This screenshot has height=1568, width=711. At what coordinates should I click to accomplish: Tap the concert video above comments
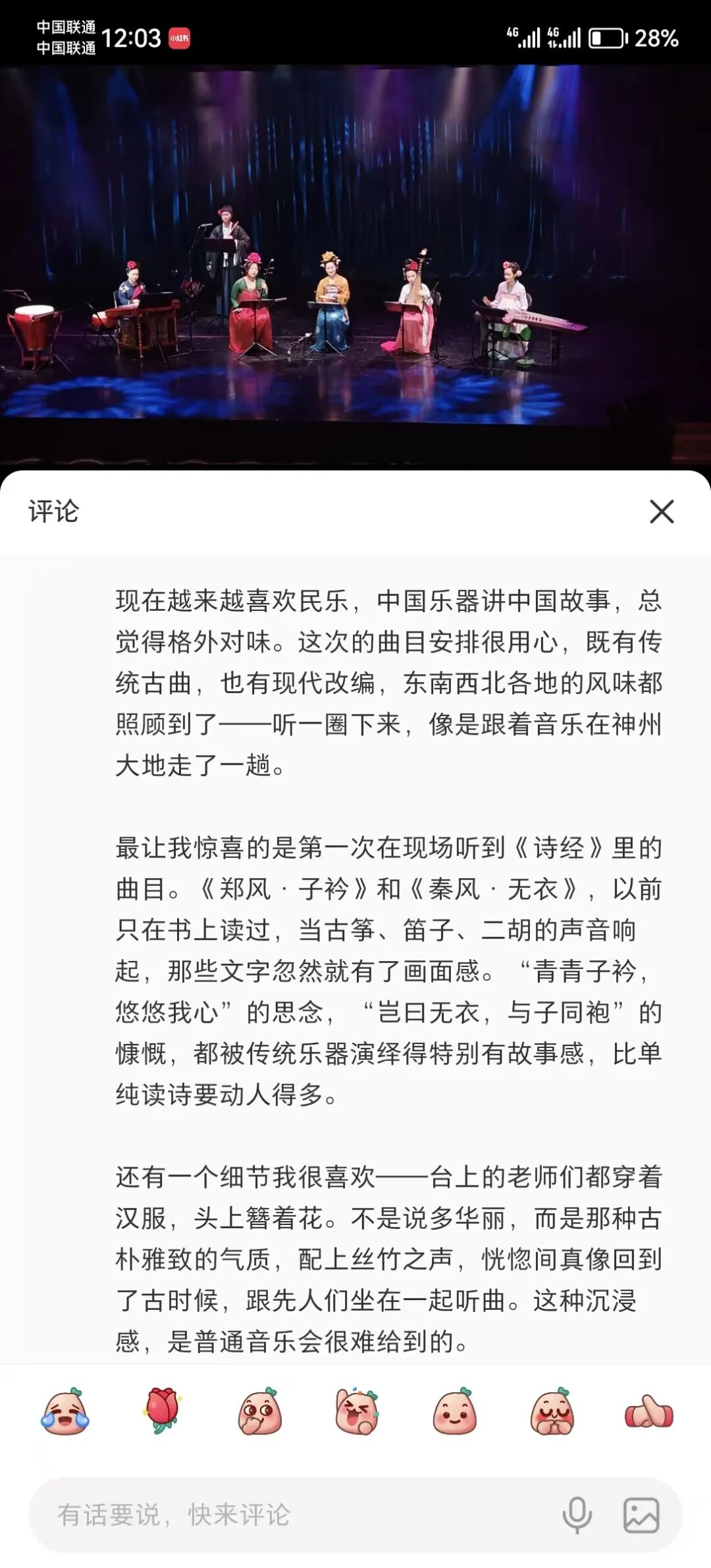[355, 267]
